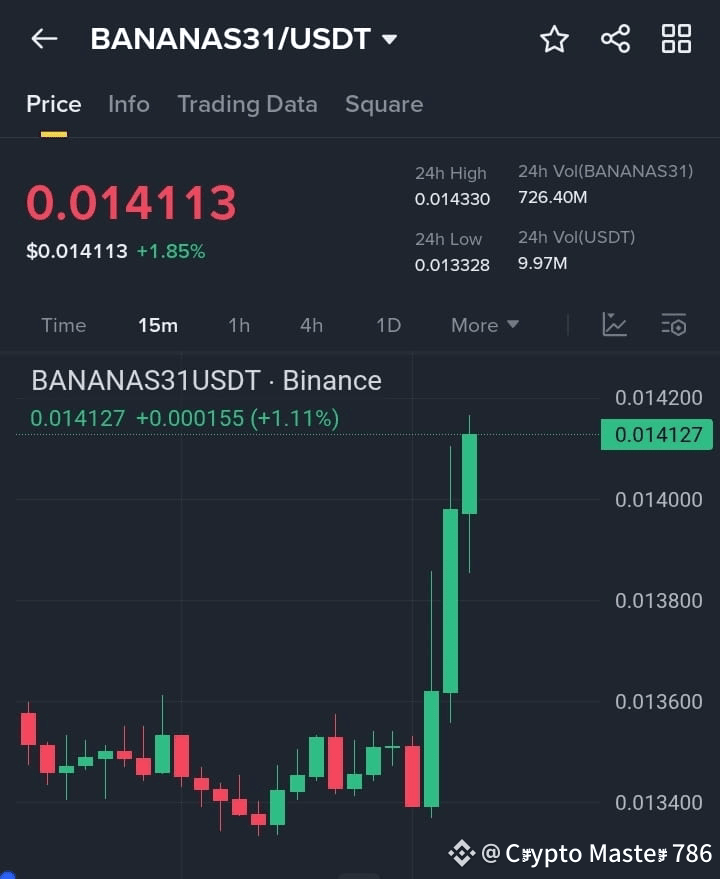720x879 pixels.
Task: Switch to the Square tab
Action: [384, 104]
